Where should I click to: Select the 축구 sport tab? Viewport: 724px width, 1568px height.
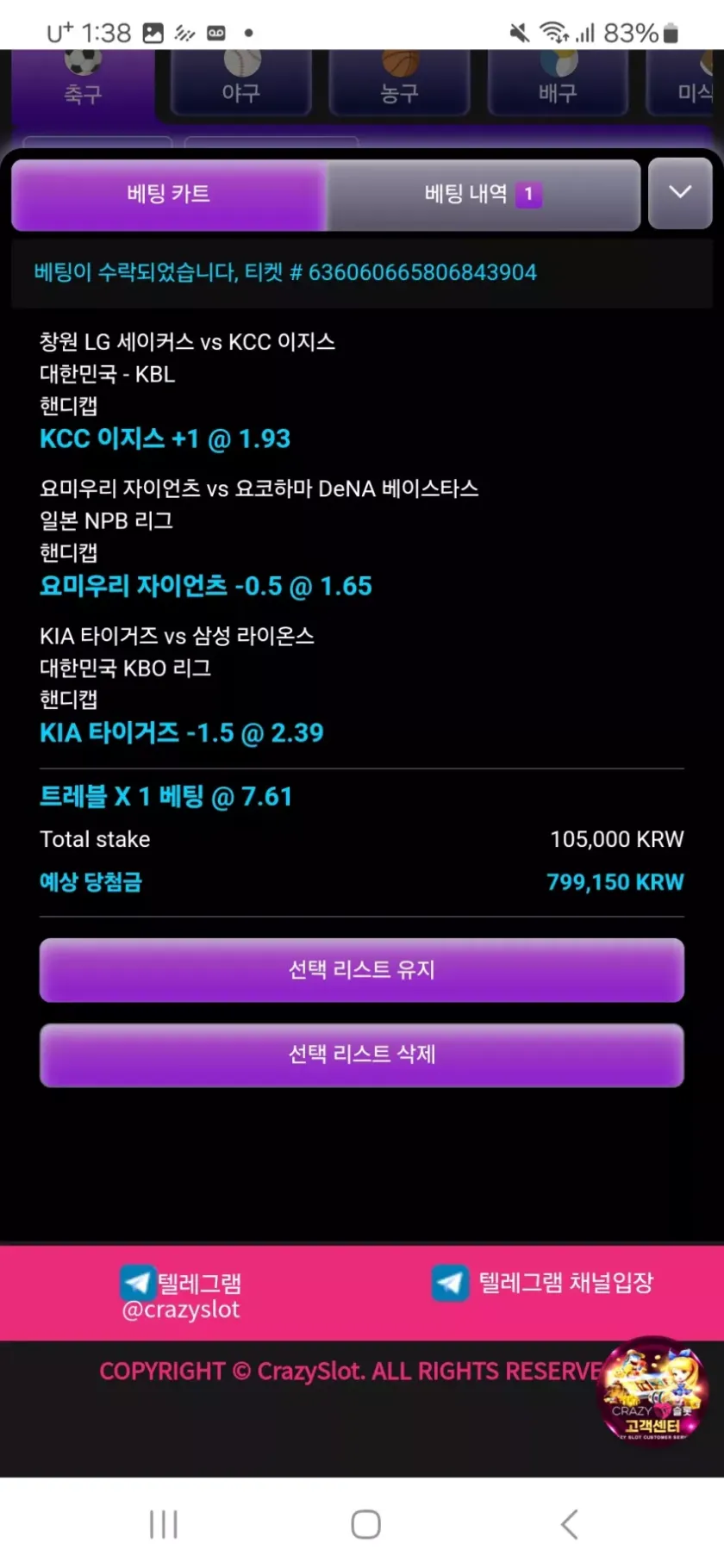pos(83,84)
